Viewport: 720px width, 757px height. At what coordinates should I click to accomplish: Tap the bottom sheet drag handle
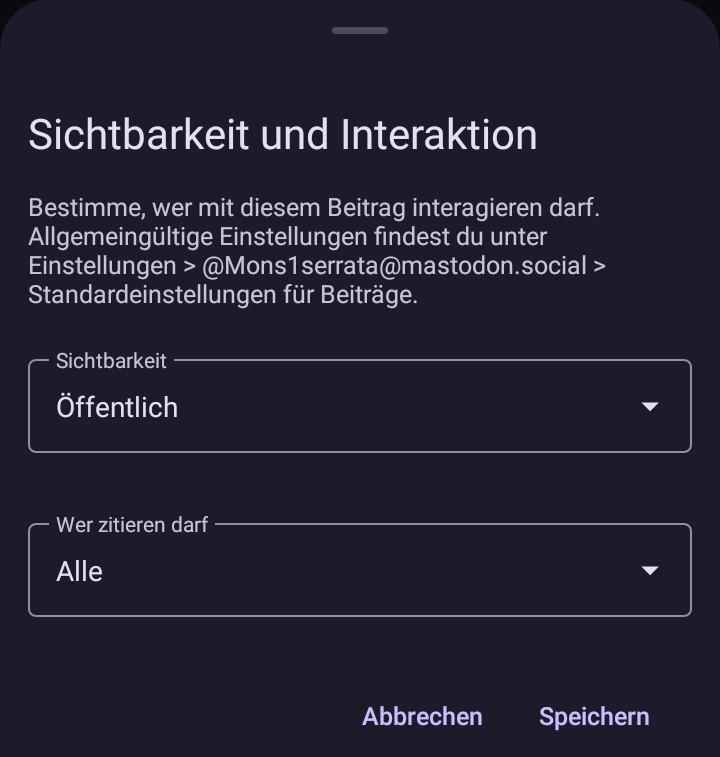point(360,31)
